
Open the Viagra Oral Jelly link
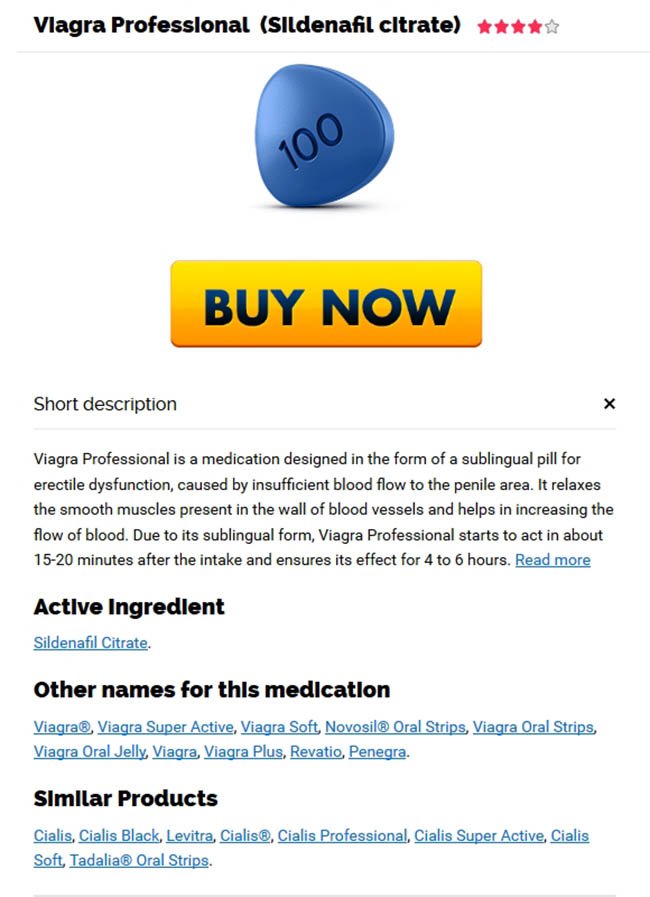(x=90, y=752)
